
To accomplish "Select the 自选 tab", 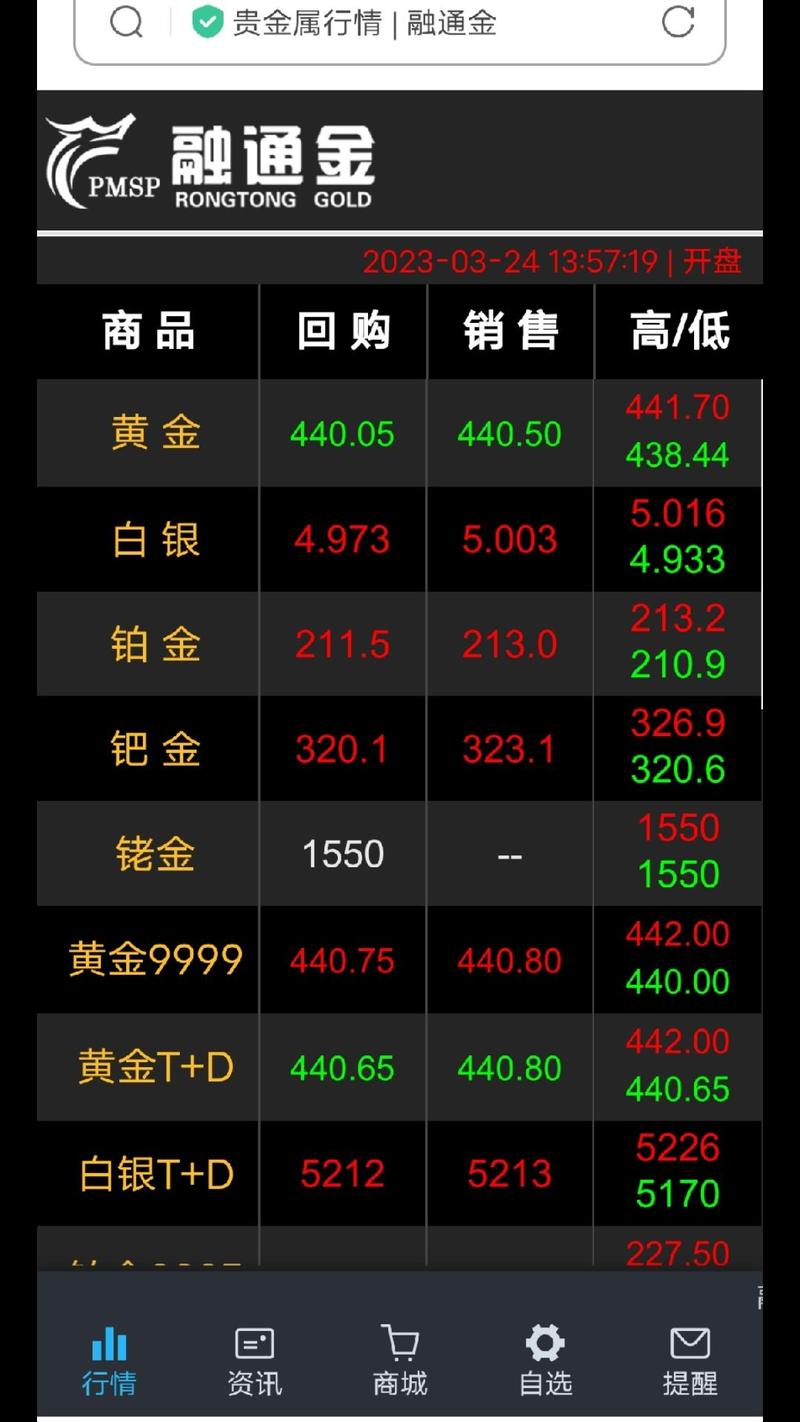I will [545, 1361].
